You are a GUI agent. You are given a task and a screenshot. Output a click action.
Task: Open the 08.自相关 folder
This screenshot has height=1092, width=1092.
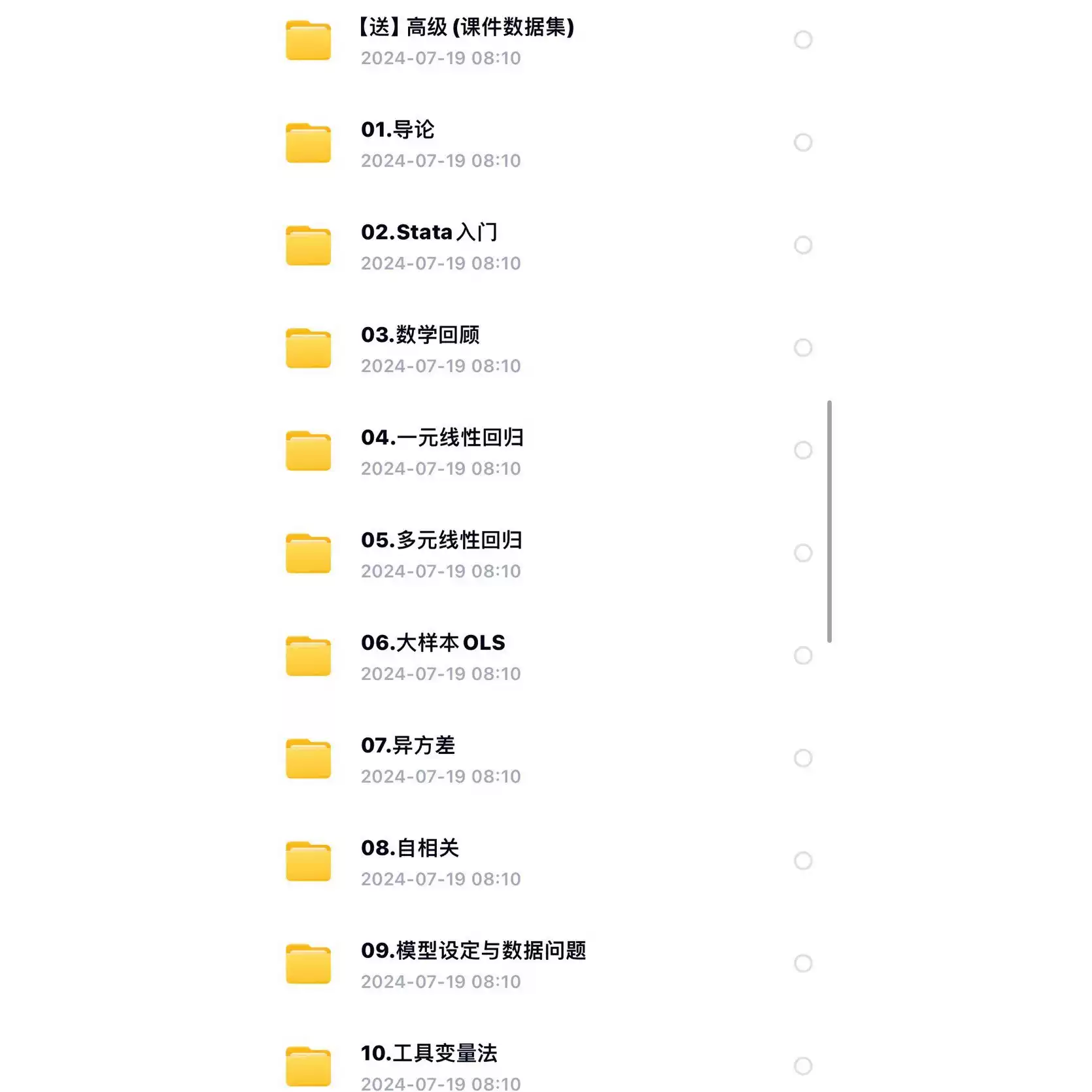(x=410, y=849)
